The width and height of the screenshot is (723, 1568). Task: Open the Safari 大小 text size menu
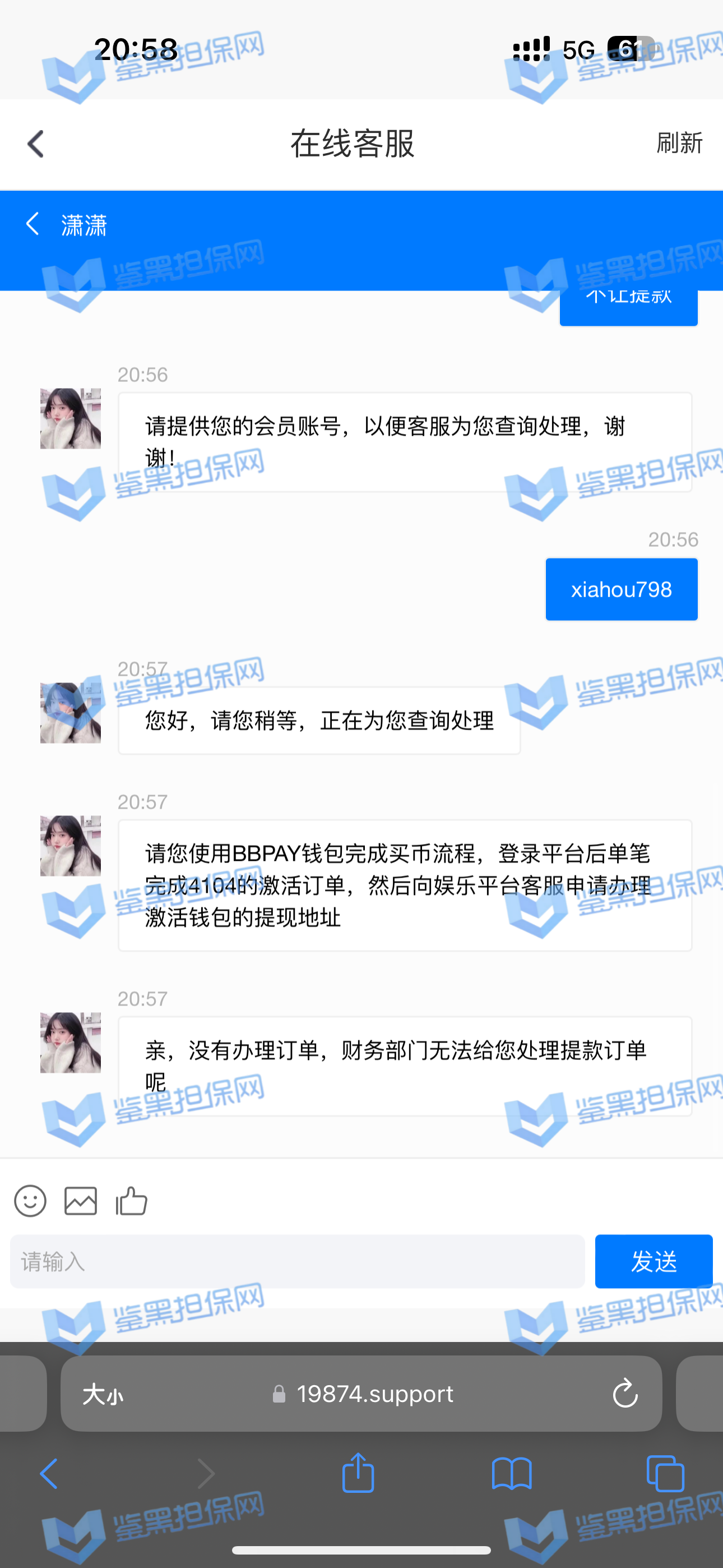pyautogui.click(x=102, y=1394)
